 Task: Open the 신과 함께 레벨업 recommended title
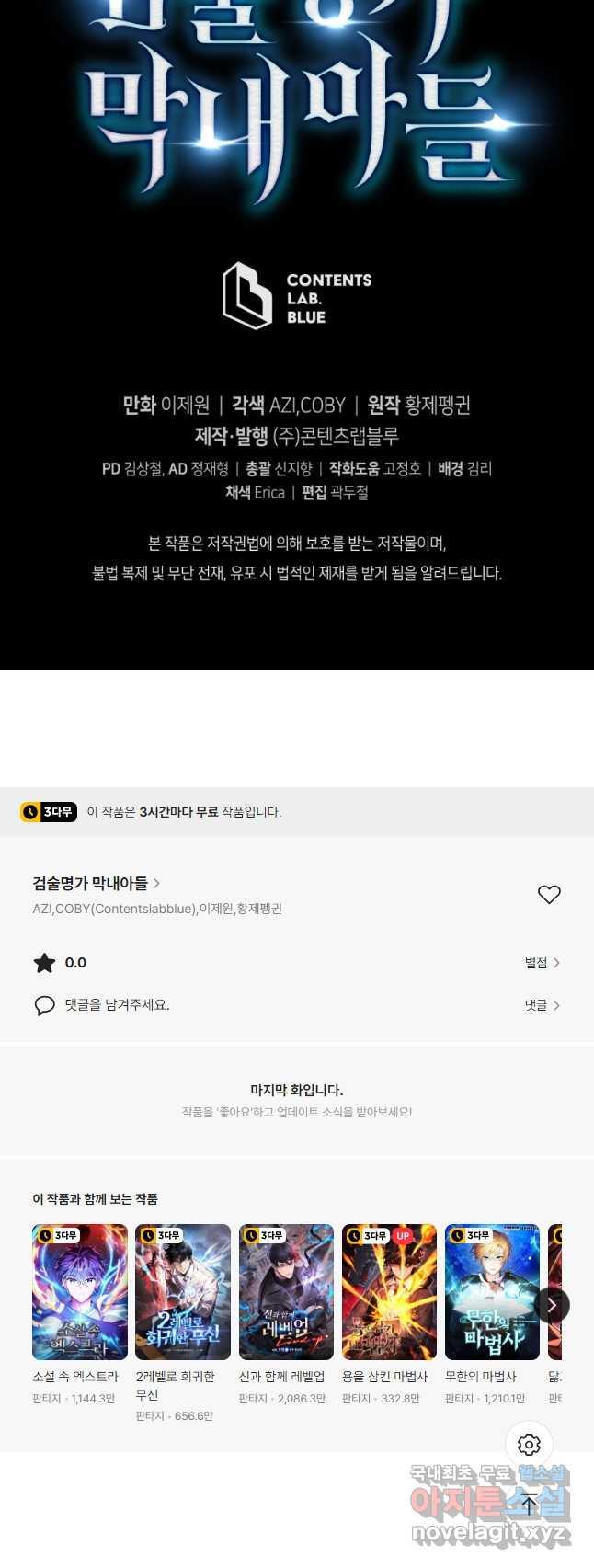pyautogui.click(x=286, y=1291)
